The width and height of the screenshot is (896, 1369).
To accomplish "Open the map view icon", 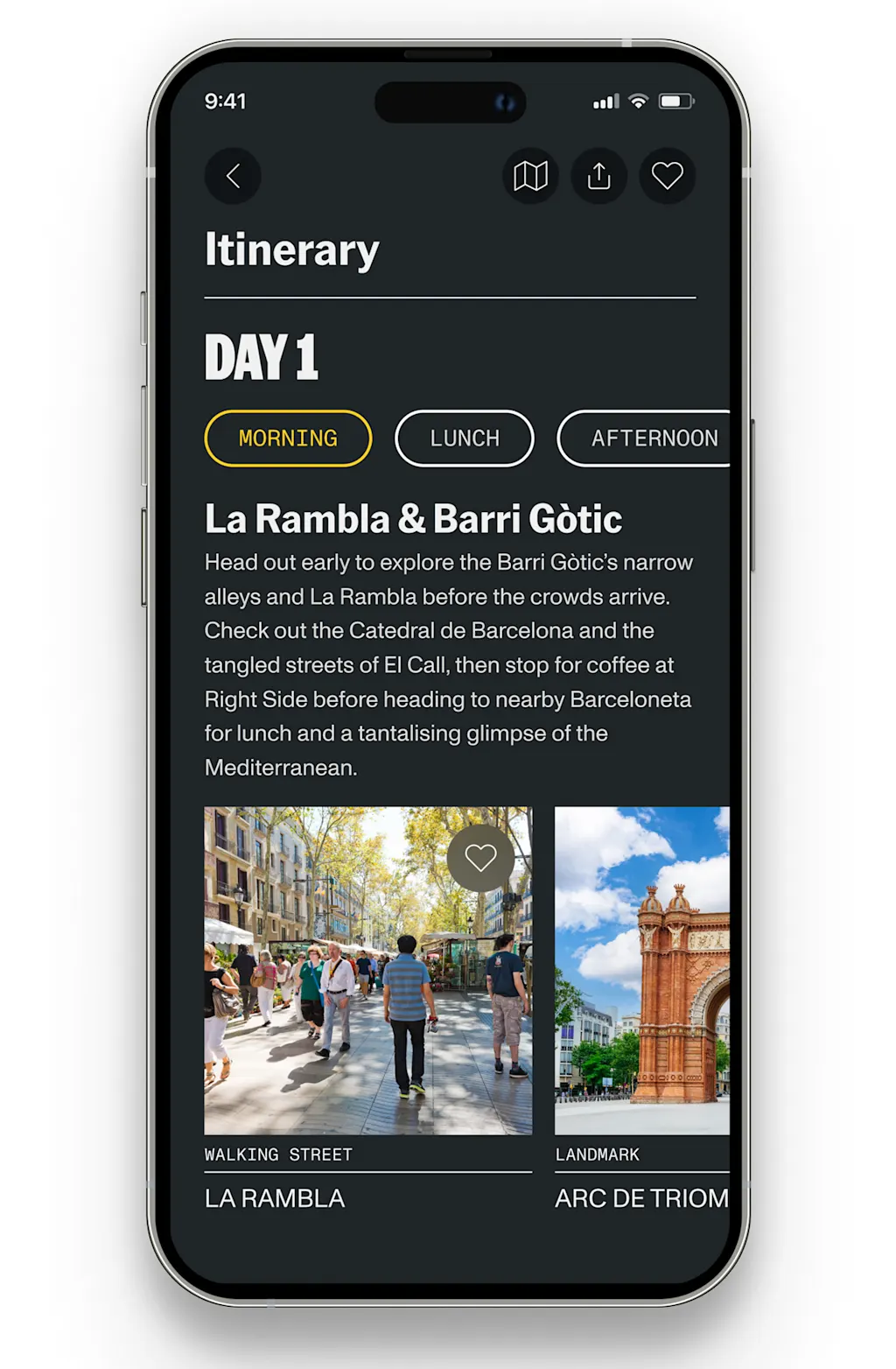I will coord(530,176).
